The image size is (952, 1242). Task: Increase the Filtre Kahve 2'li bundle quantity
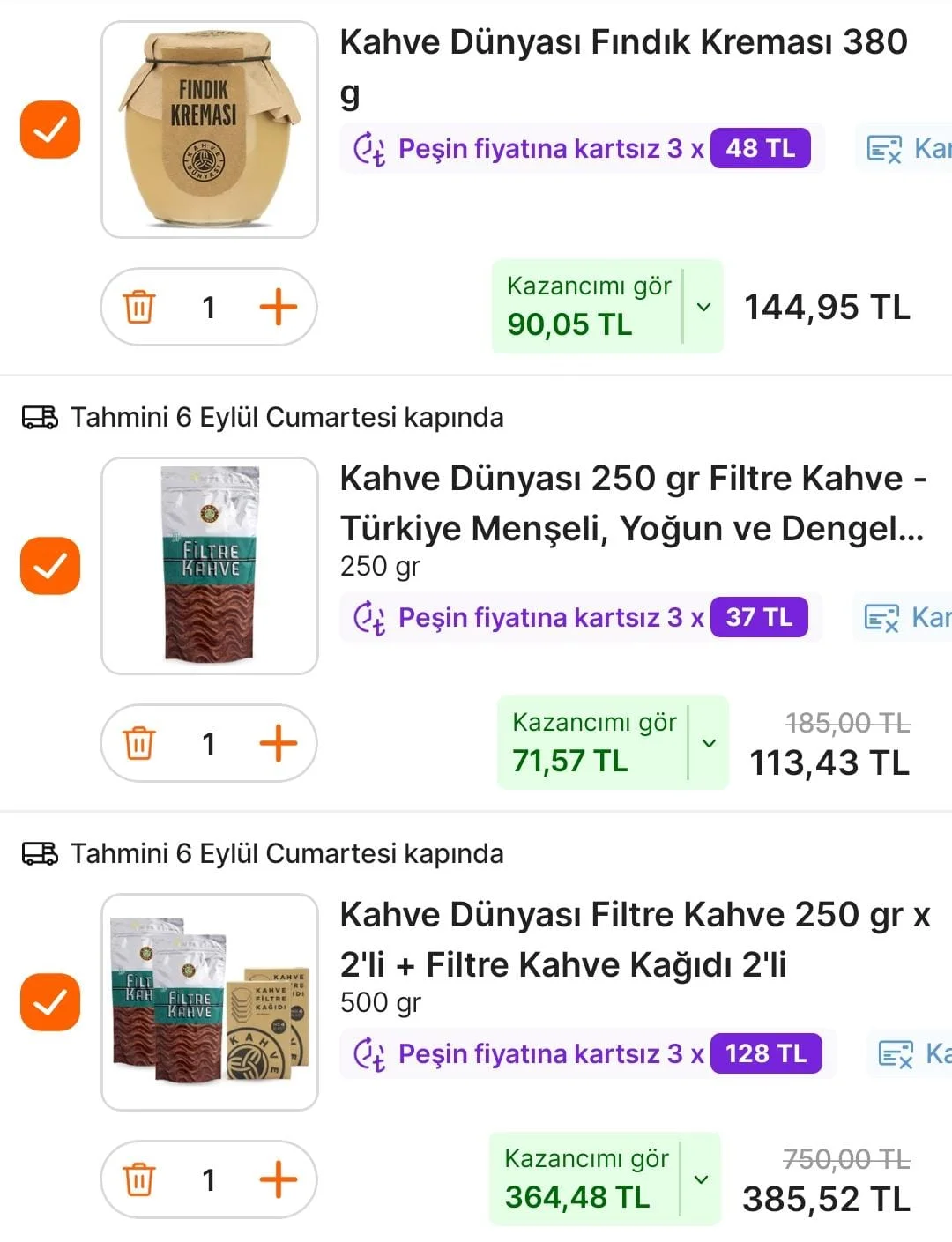[x=279, y=1179]
